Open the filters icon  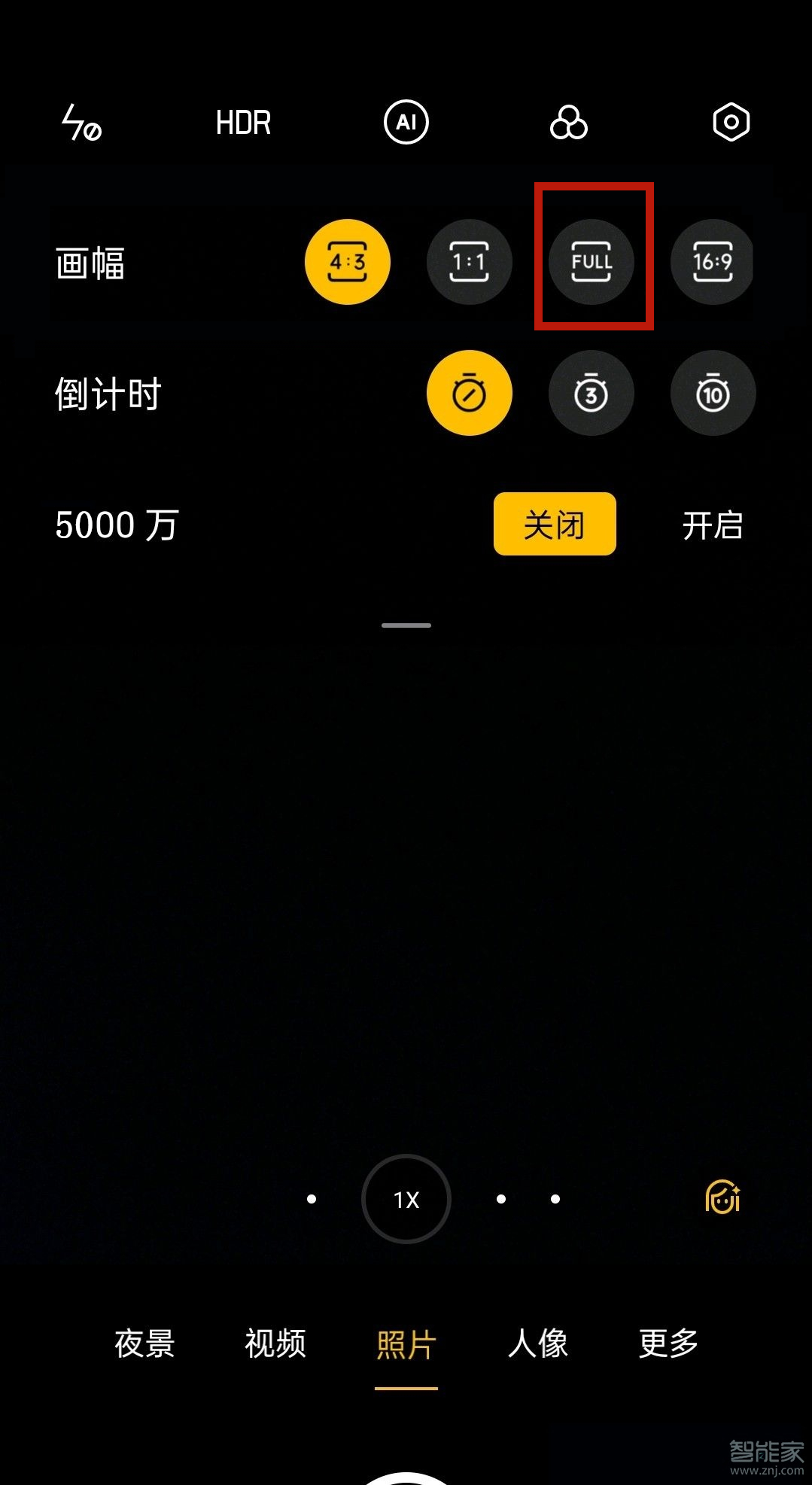570,121
